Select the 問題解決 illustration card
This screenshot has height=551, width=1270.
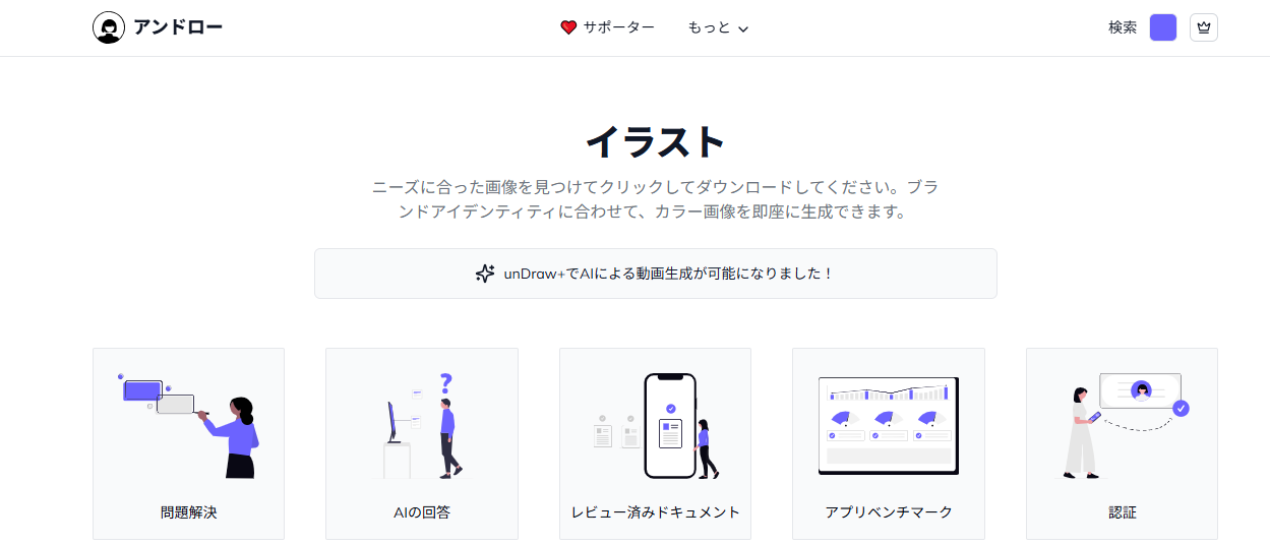(x=188, y=443)
